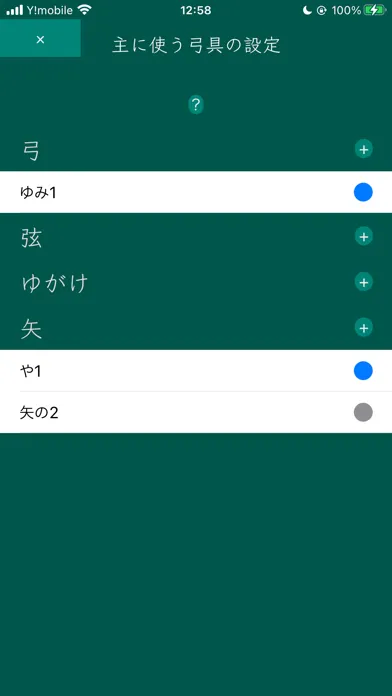This screenshot has height=696, width=392.
Task: Add a new item under 矢
Action: click(x=364, y=328)
